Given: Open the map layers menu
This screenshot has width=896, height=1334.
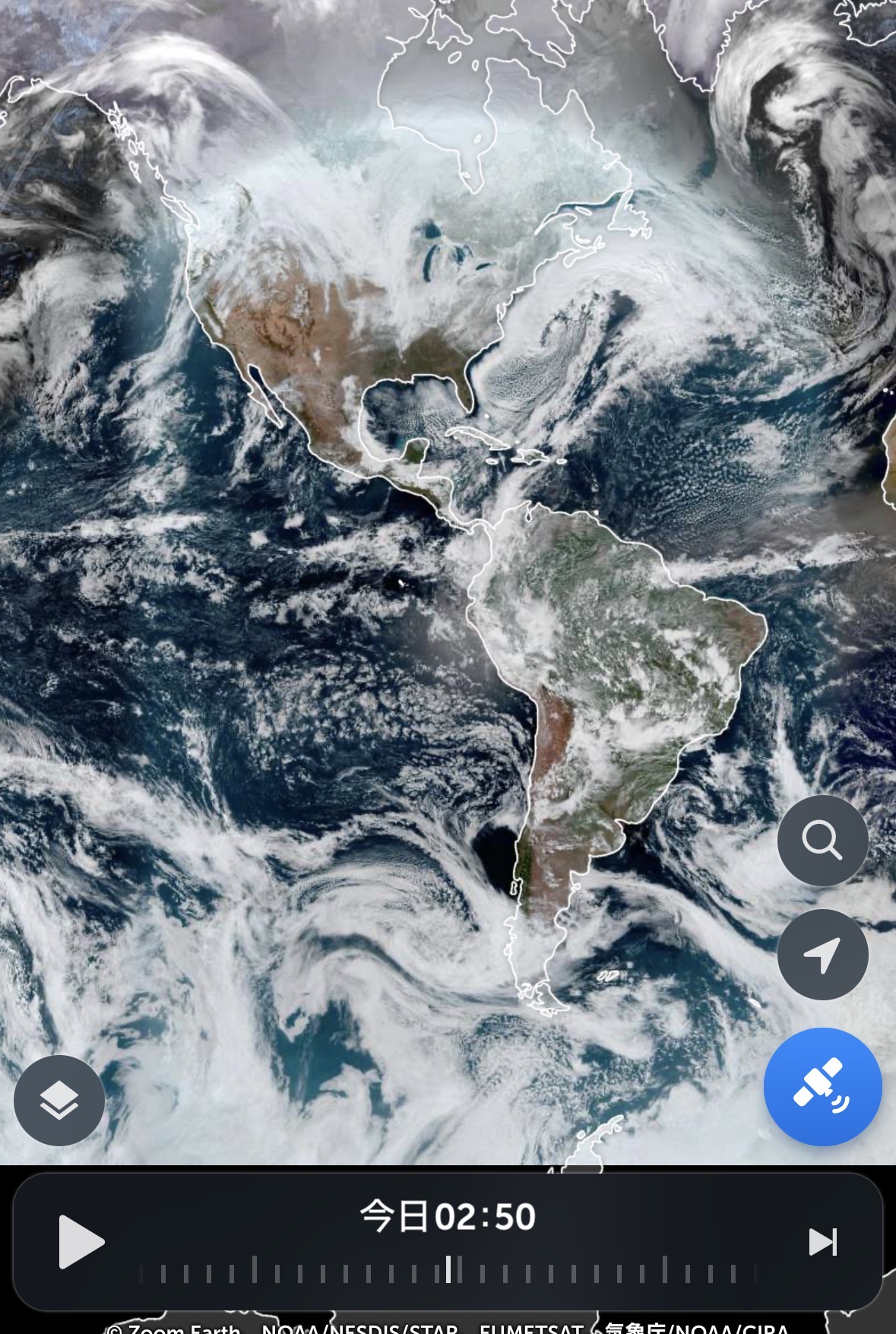Looking at the screenshot, I should coord(59,1101).
